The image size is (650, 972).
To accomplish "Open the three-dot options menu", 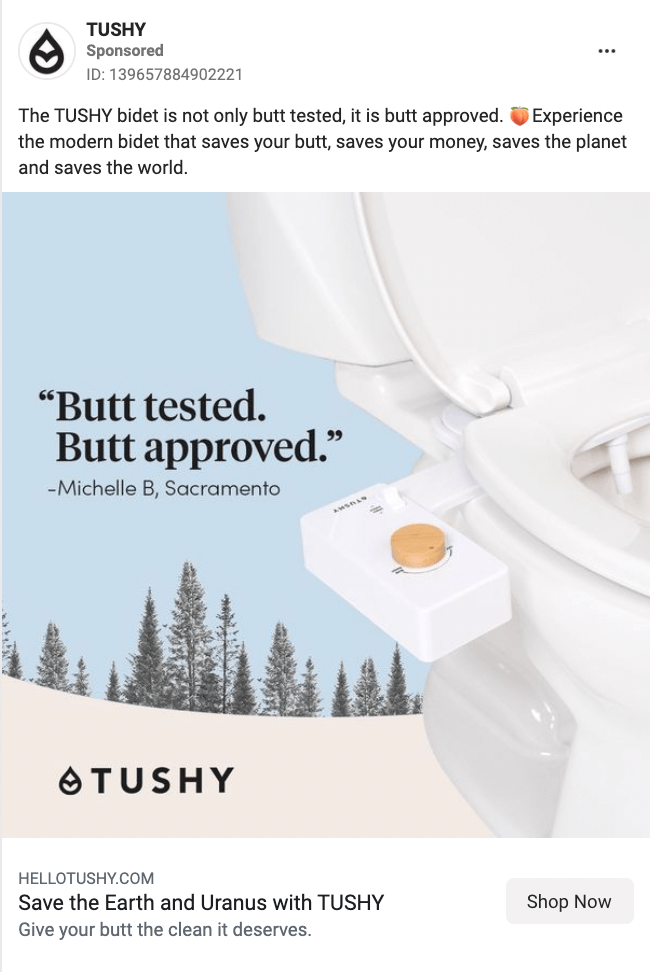I will (x=606, y=52).
